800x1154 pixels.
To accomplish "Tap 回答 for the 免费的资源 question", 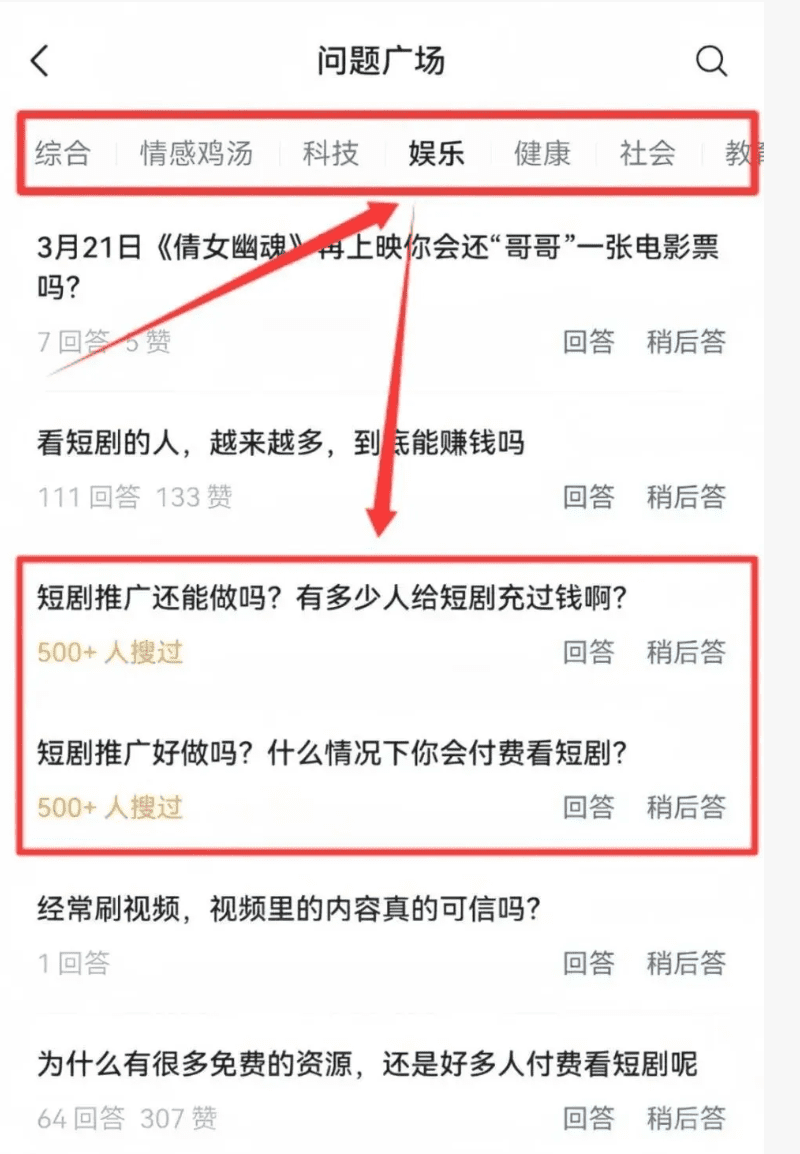I will pos(588,1117).
